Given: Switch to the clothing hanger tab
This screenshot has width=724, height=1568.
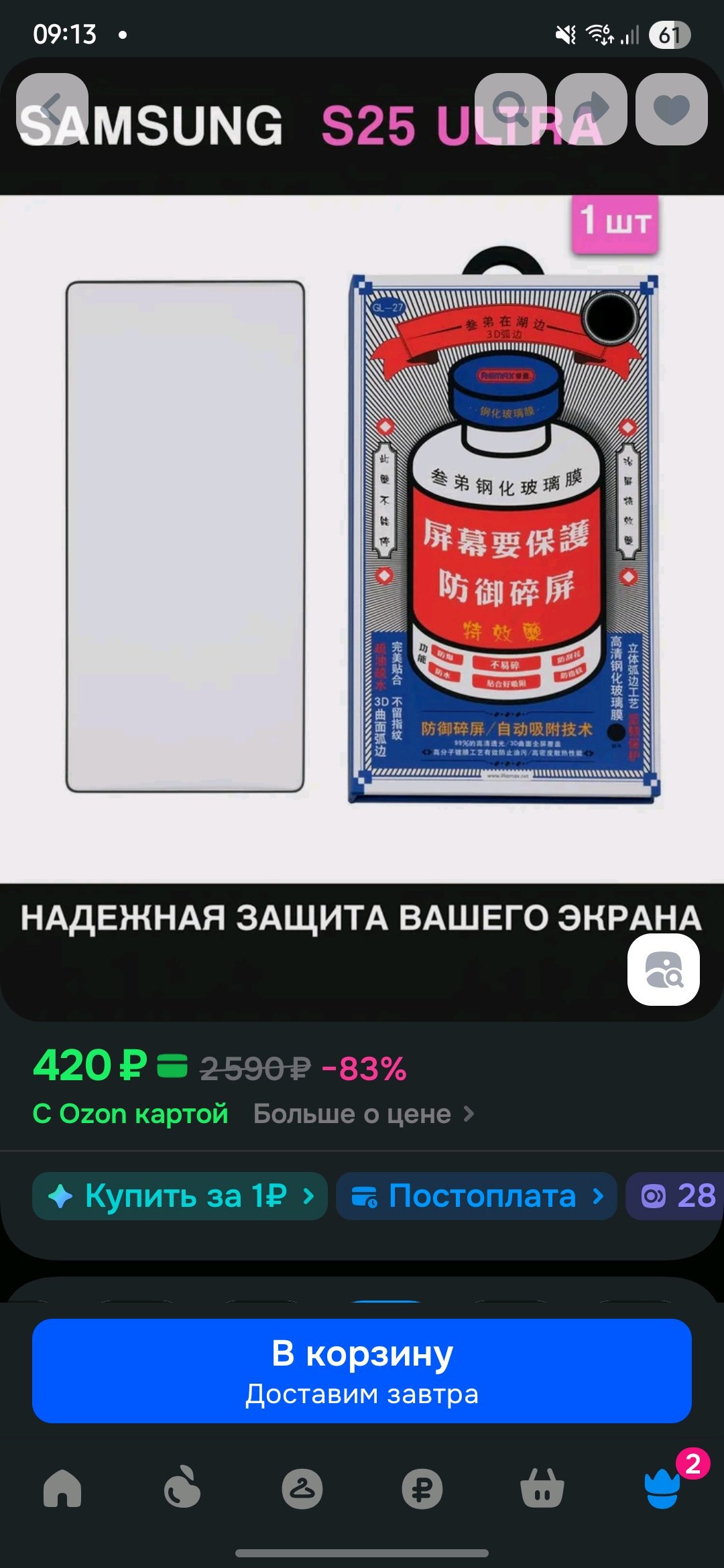Looking at the screenshot, I should click(x=302, y=1488).
